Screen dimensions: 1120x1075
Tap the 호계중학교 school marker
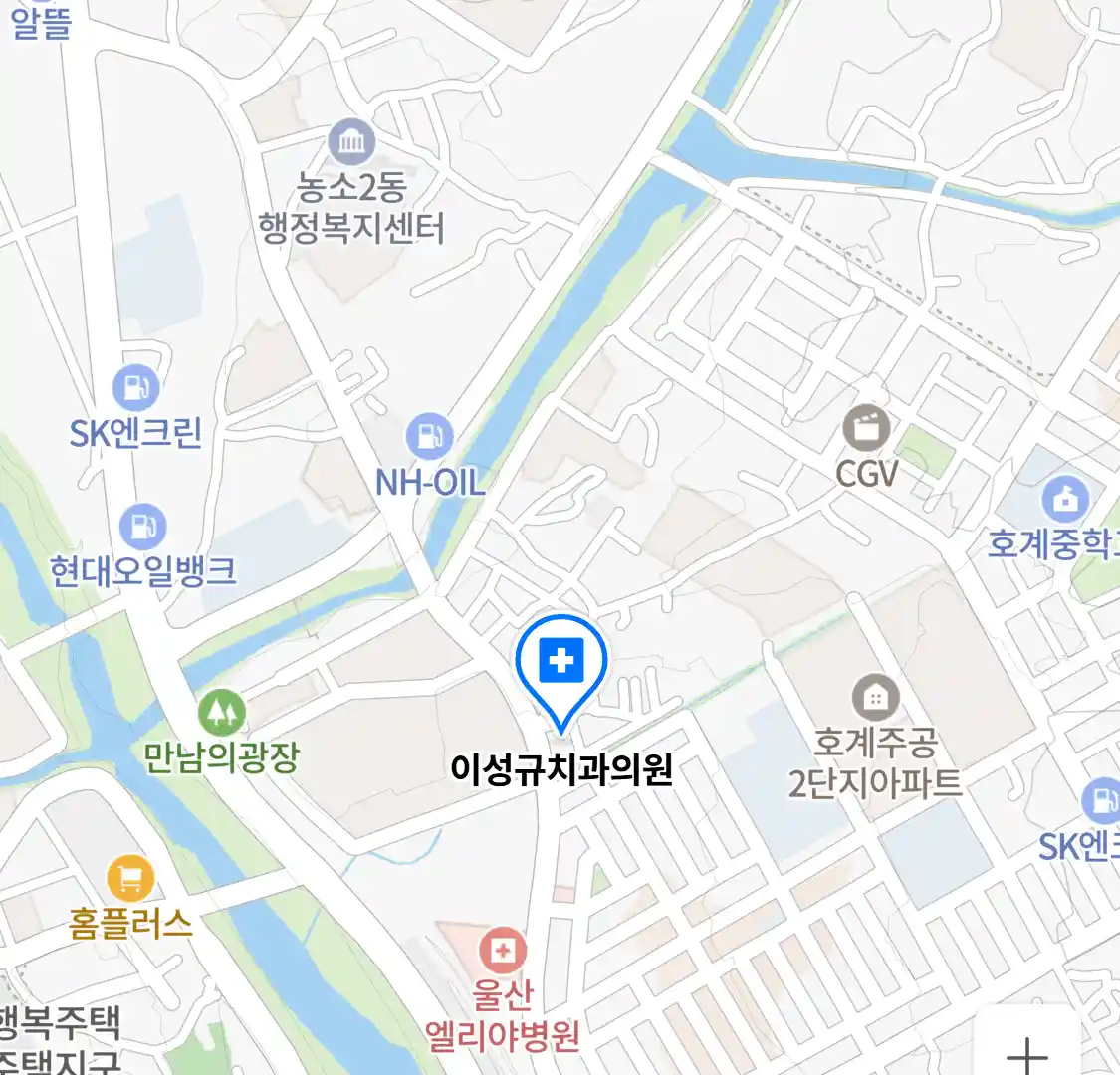[x=1064, y=500]
